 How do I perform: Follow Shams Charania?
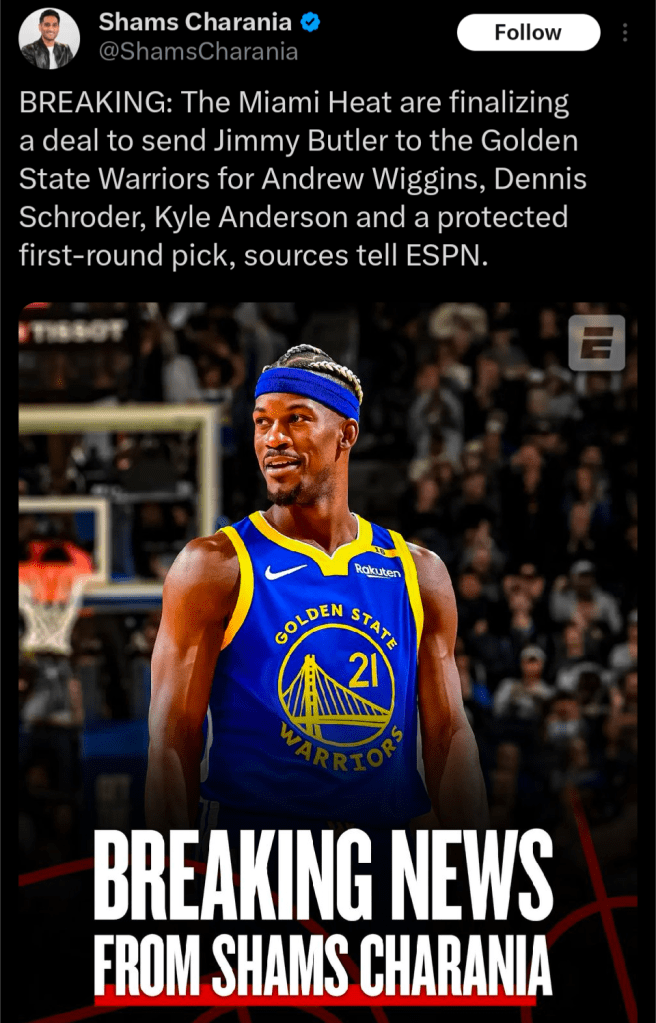(528, 32)
